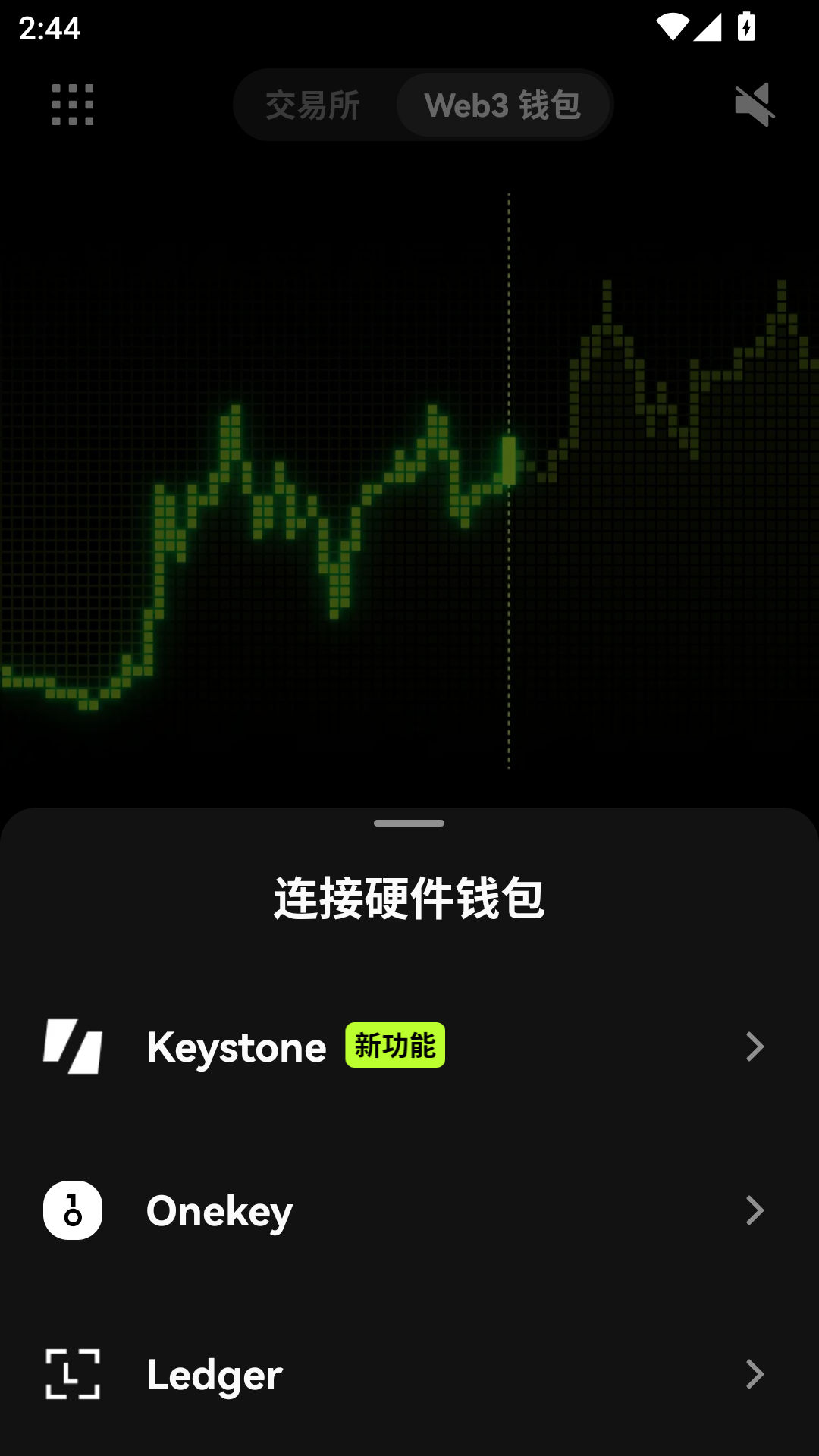Select the Keystone wallet logo icon

[x=72, y=1046]
